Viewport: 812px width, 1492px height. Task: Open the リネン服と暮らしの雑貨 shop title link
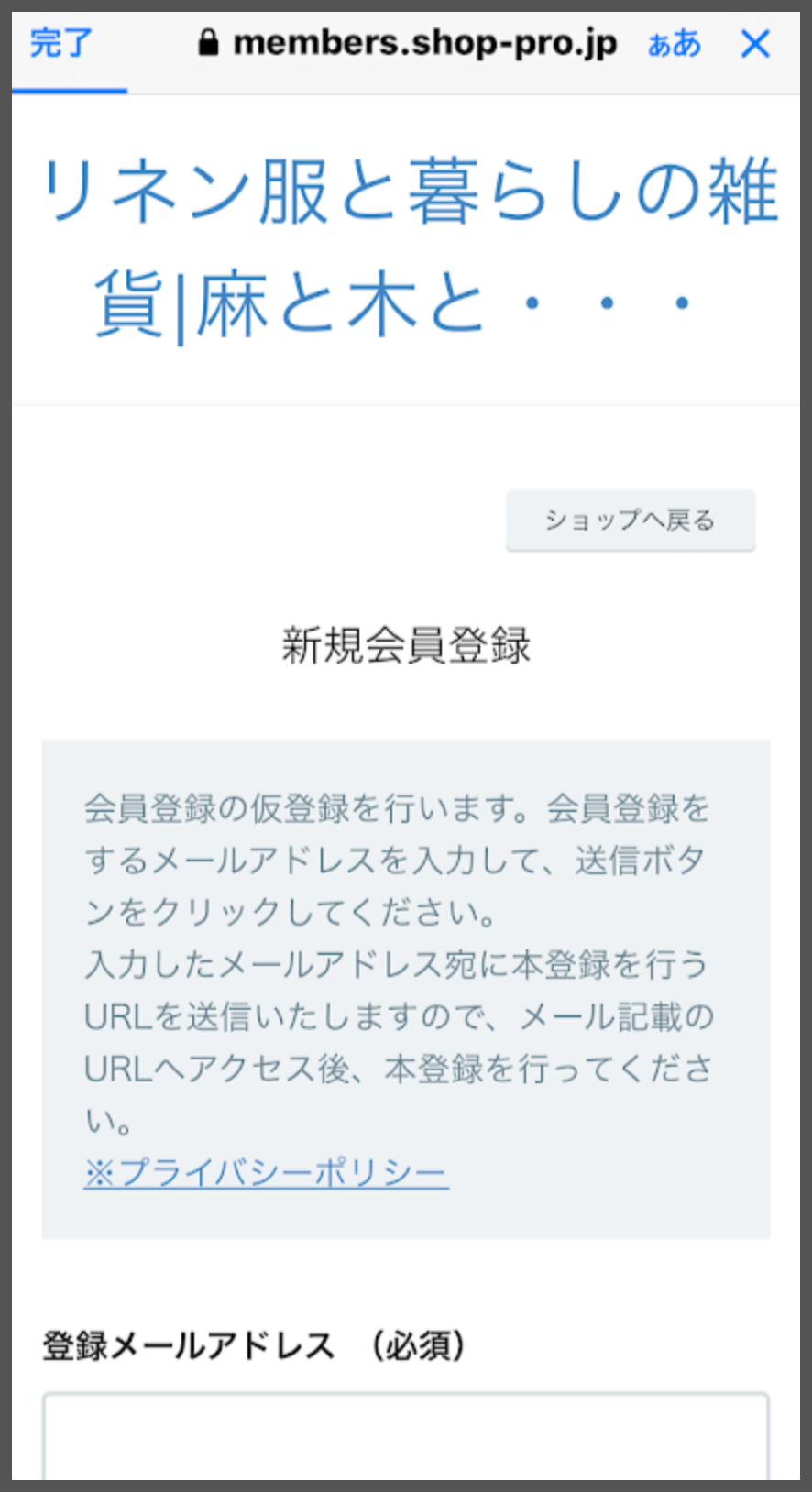(406, 246)
